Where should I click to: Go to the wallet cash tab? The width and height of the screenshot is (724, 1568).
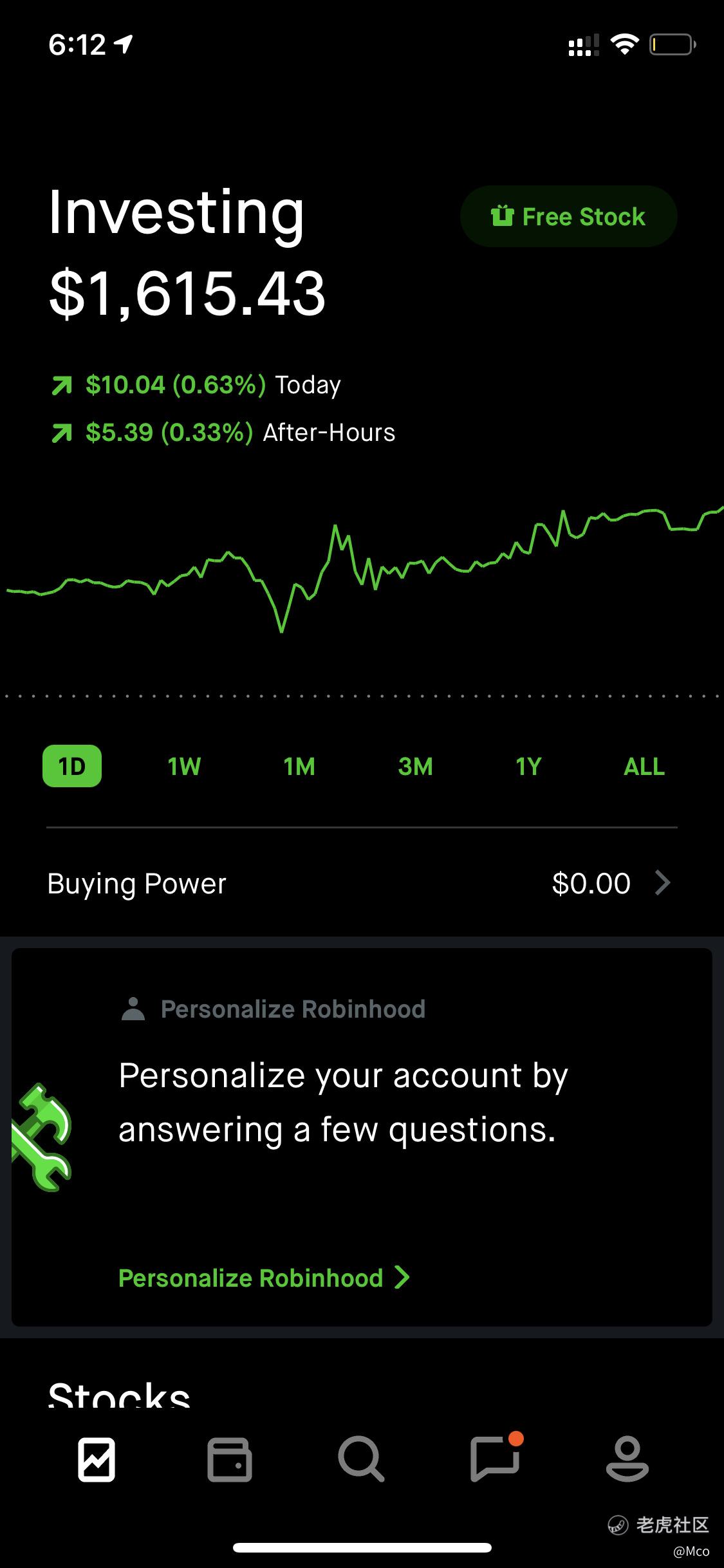(x=229, y=1459)
